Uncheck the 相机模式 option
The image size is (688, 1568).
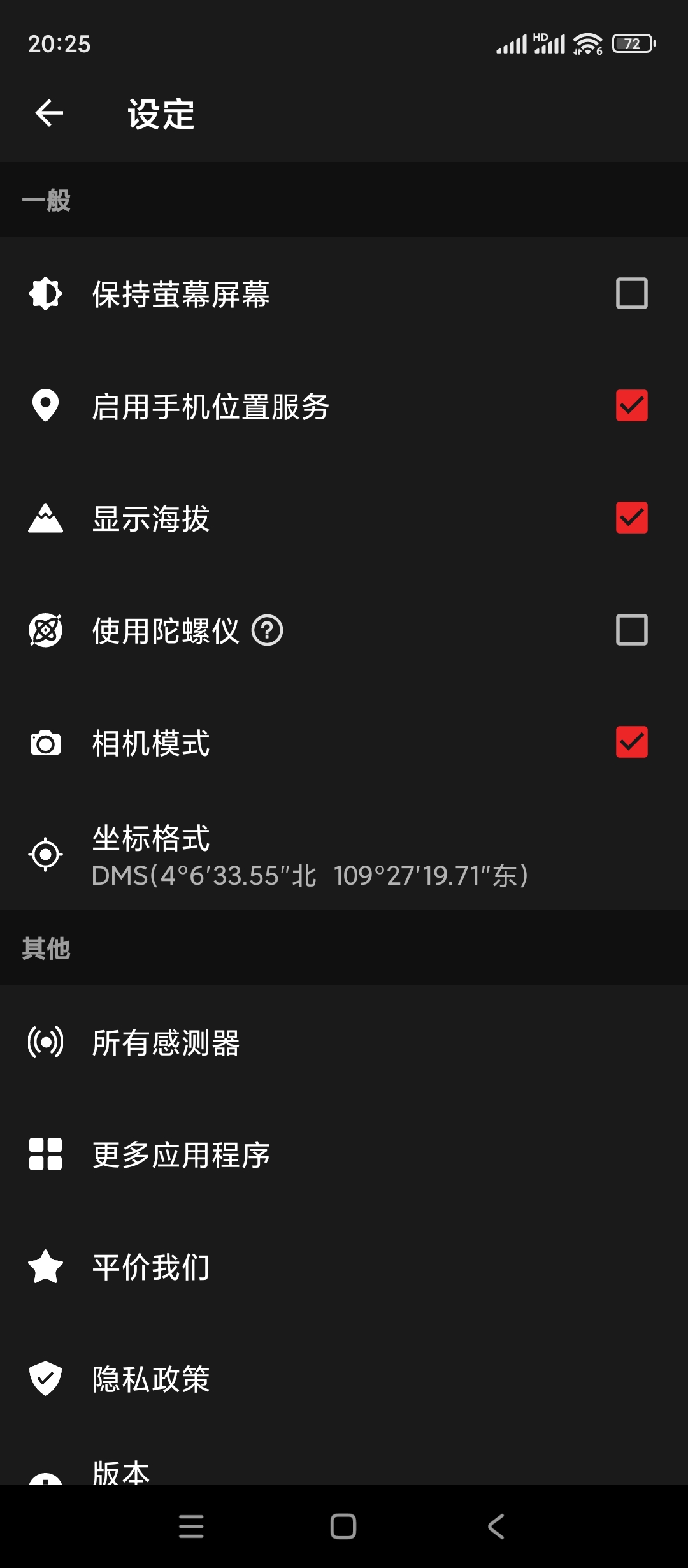[631, 742]
